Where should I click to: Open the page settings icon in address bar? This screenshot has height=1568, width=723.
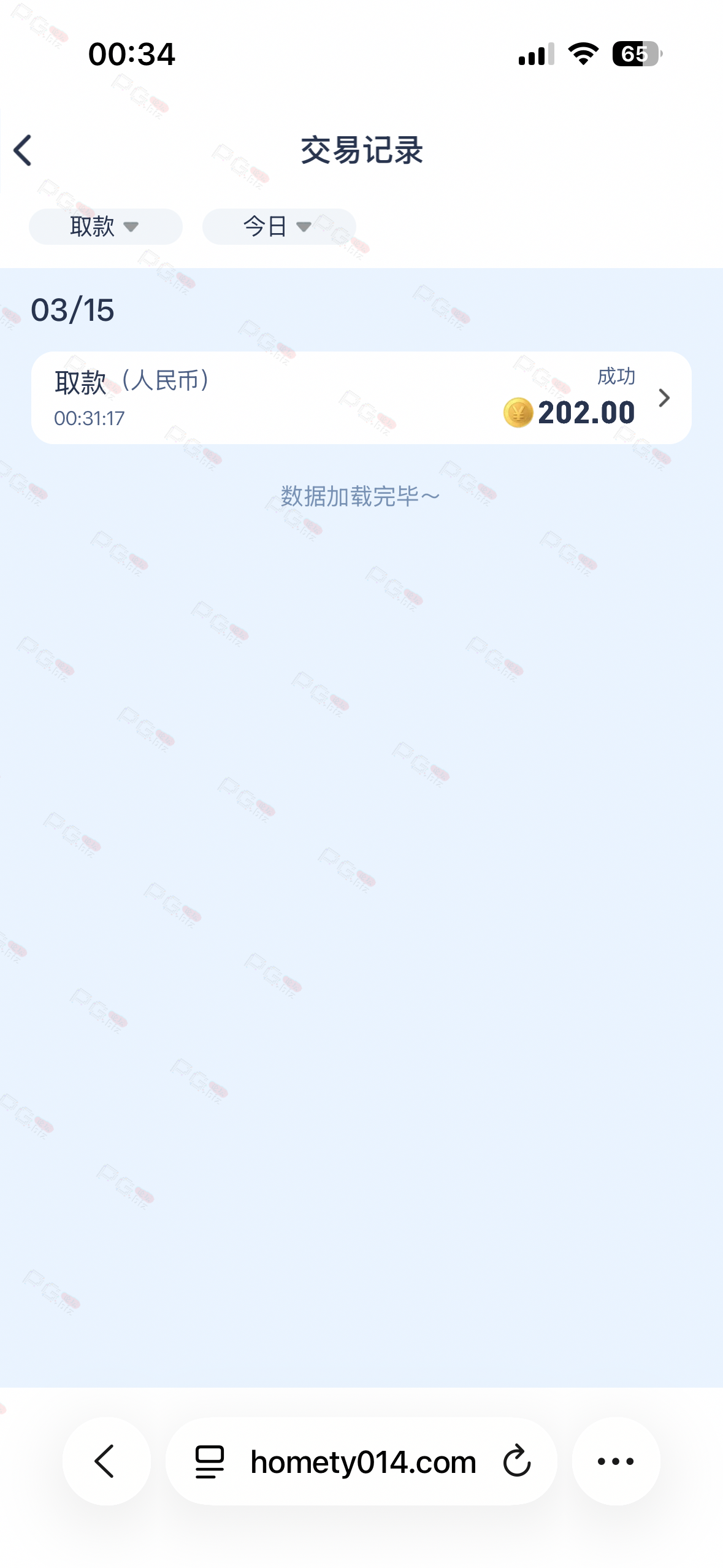(210, 1461)
